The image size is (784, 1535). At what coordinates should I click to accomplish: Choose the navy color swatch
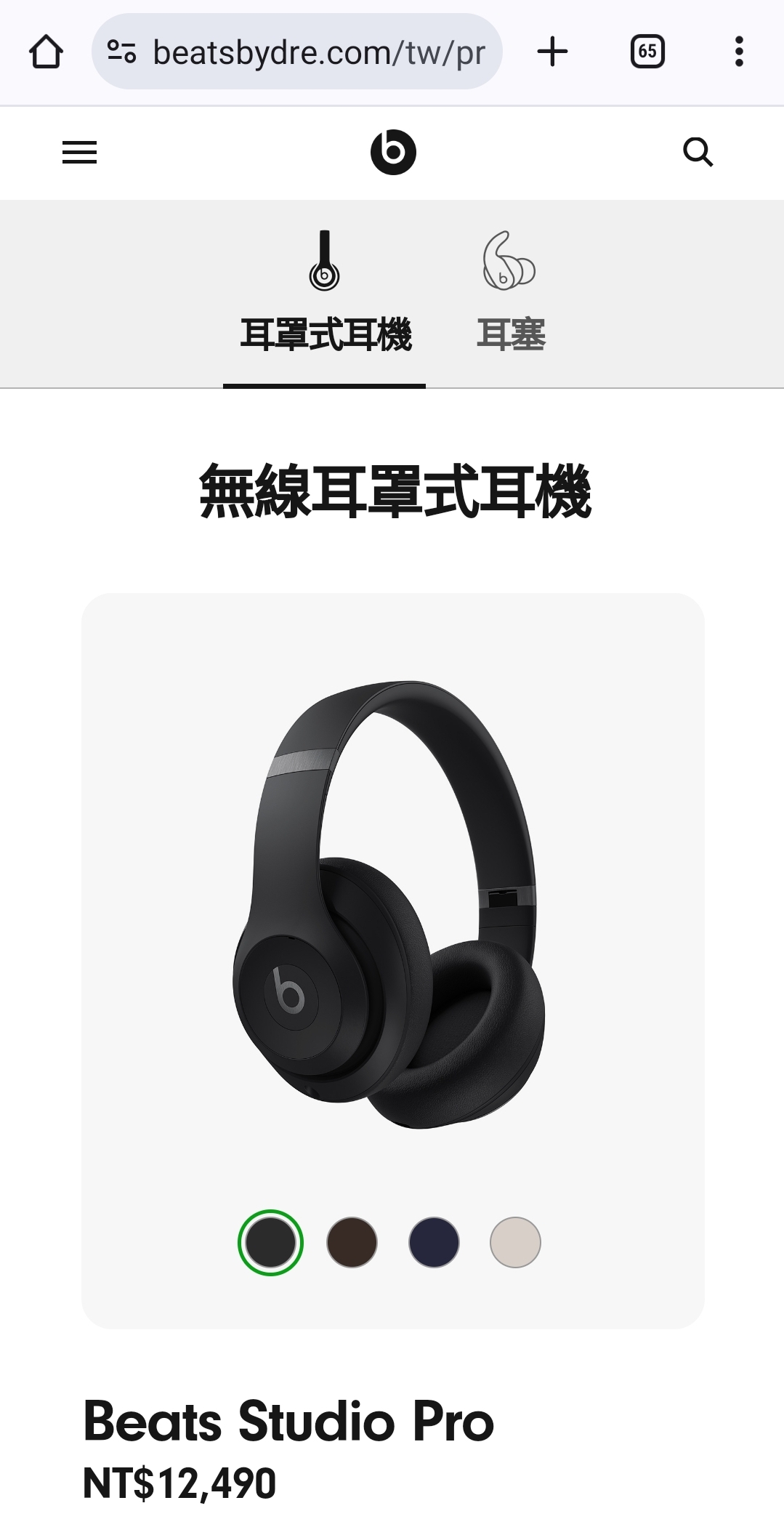coord(434,1242)
